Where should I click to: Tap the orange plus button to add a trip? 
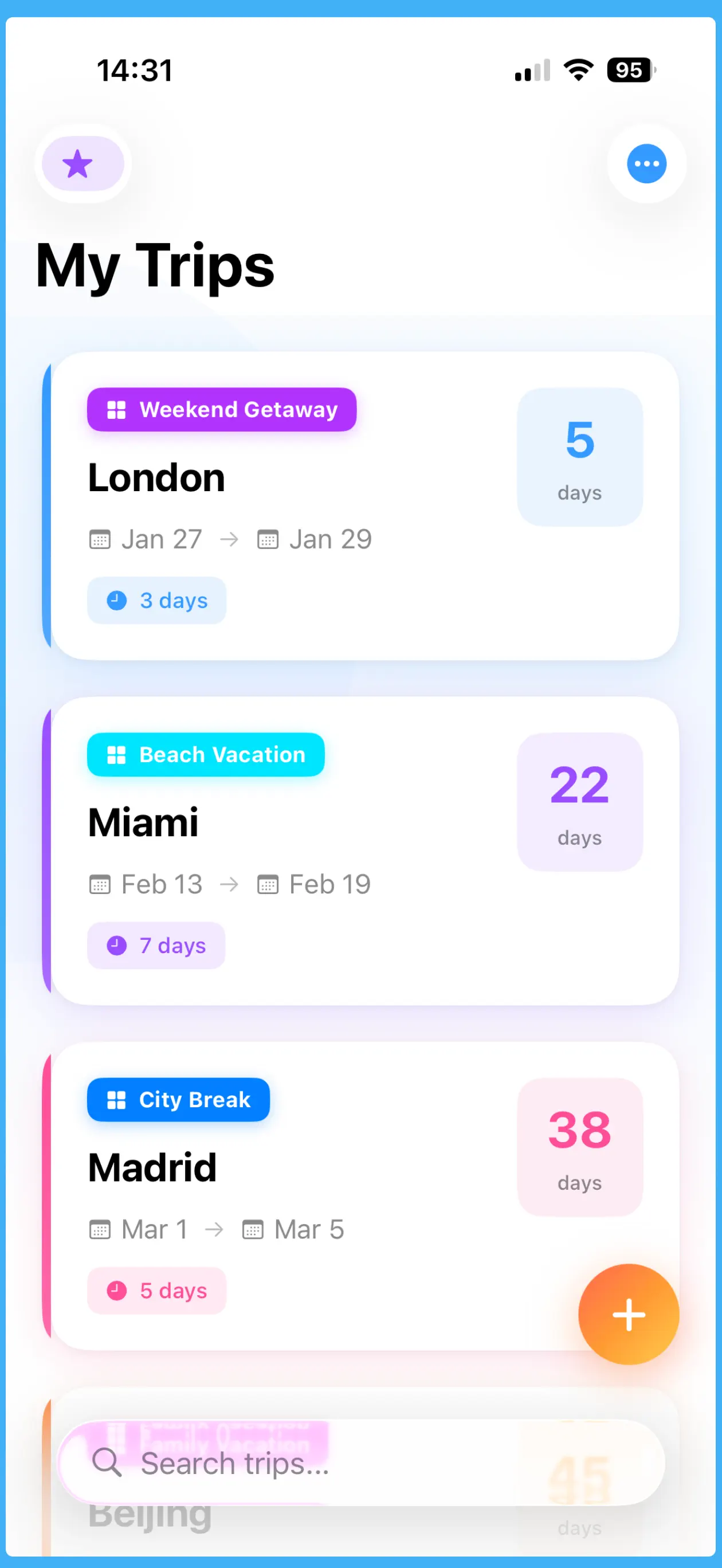[x=628, y=1314]
